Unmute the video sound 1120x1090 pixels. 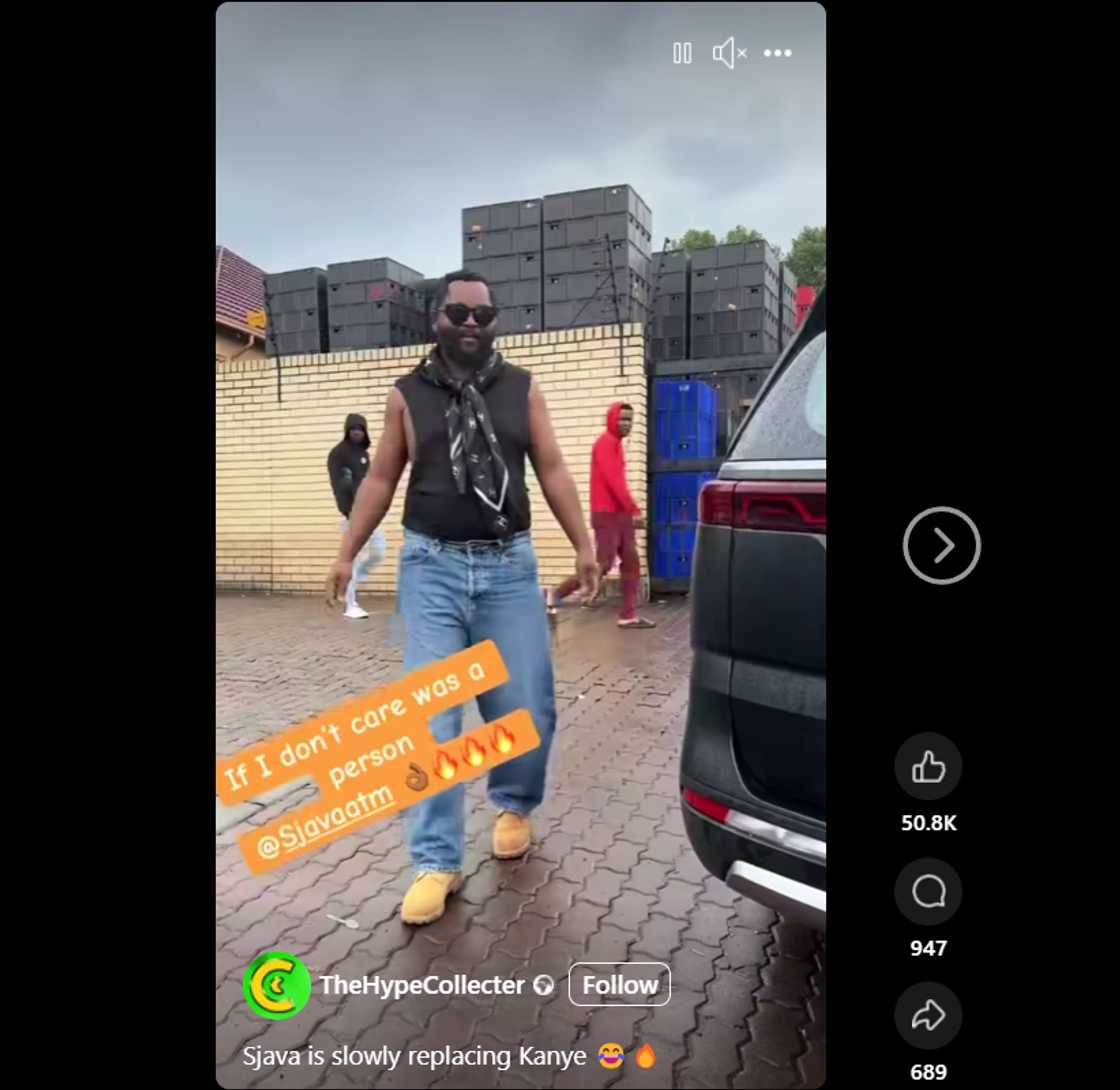point(729,53)
